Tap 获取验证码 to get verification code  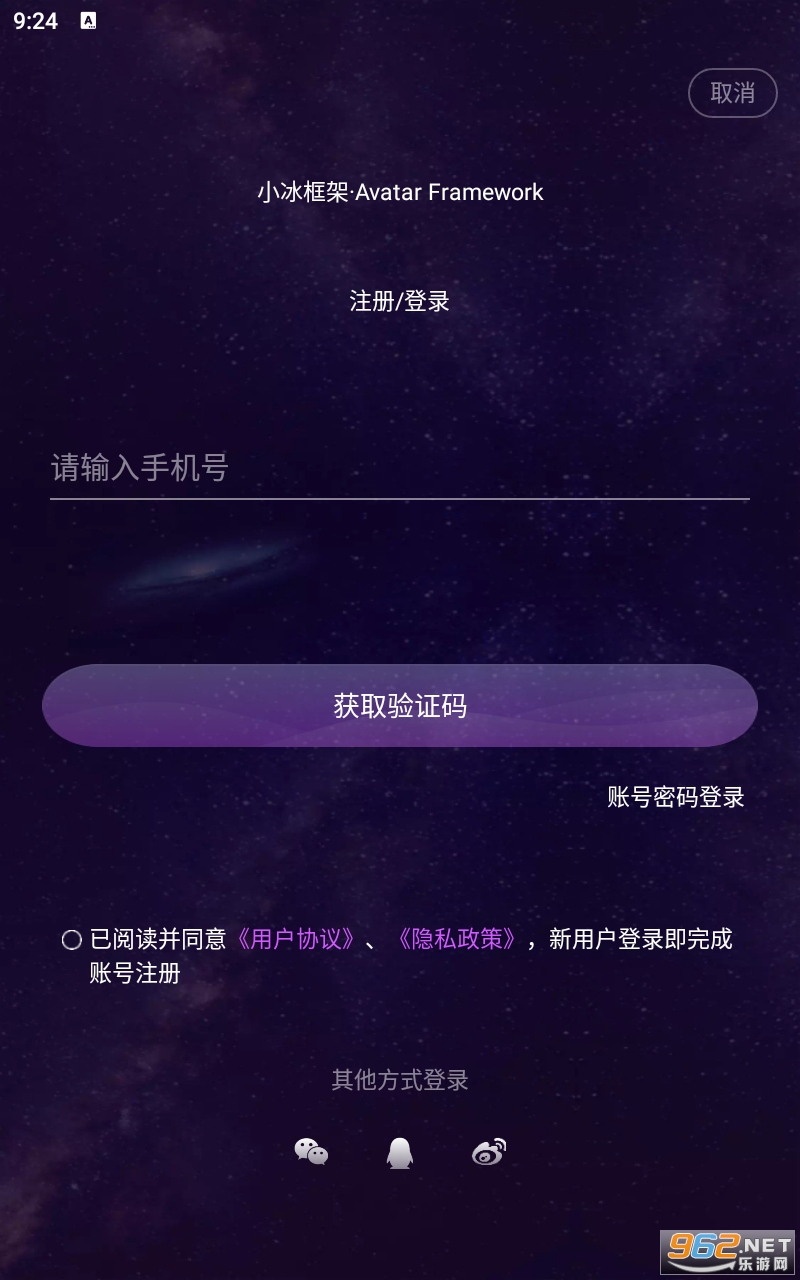400,706
